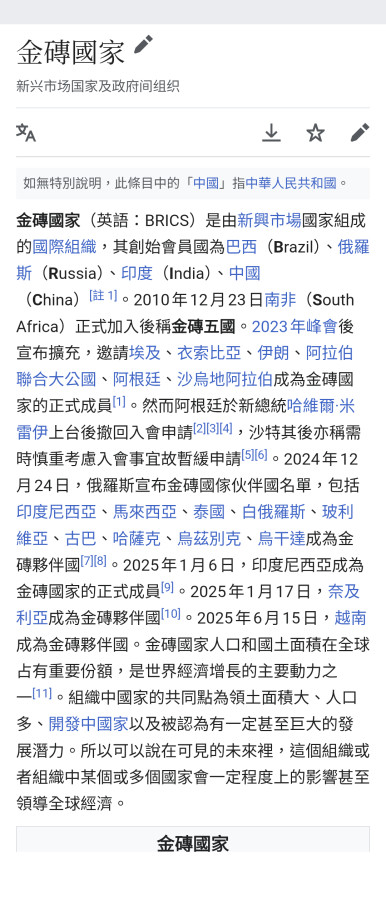The image size is (386, 900).
Task: Open the 開發中國家 link
Action: 88,724
